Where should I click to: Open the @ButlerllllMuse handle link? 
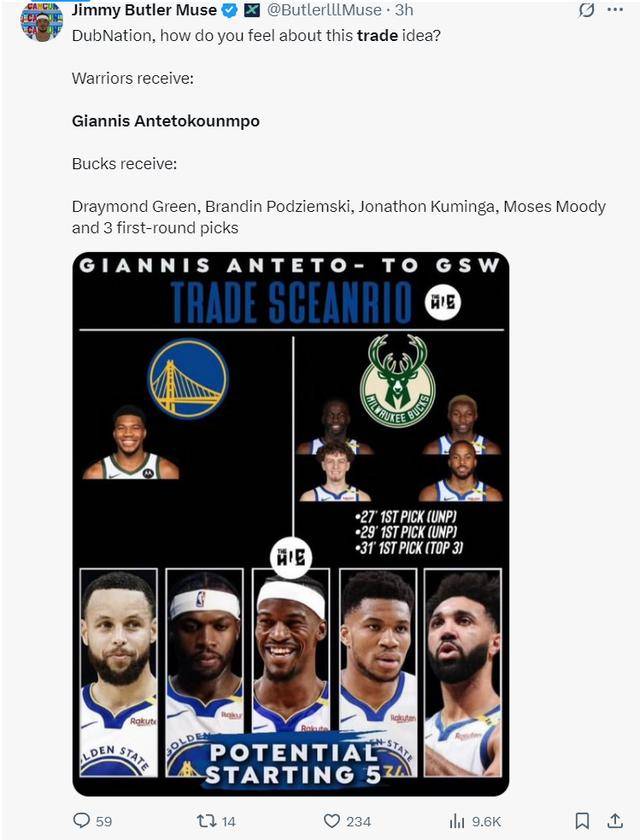point(324,10)
